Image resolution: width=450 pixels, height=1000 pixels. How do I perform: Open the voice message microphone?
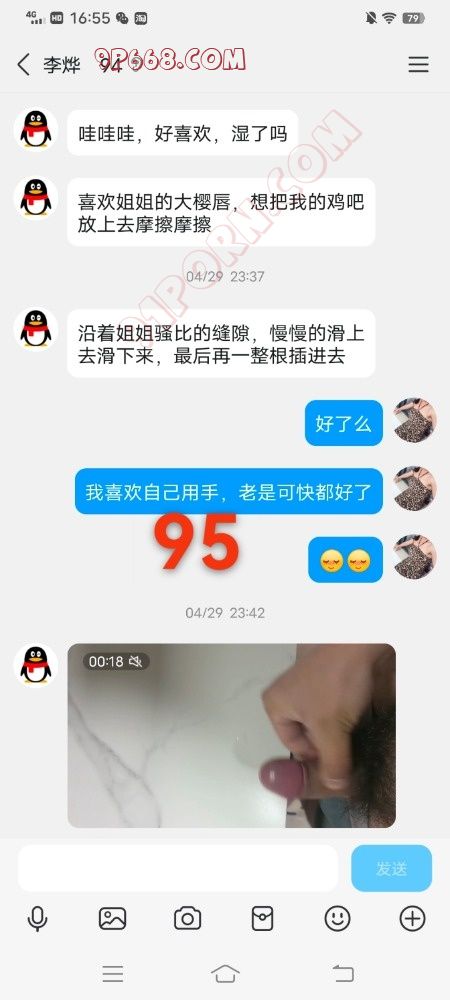[37, 918]
